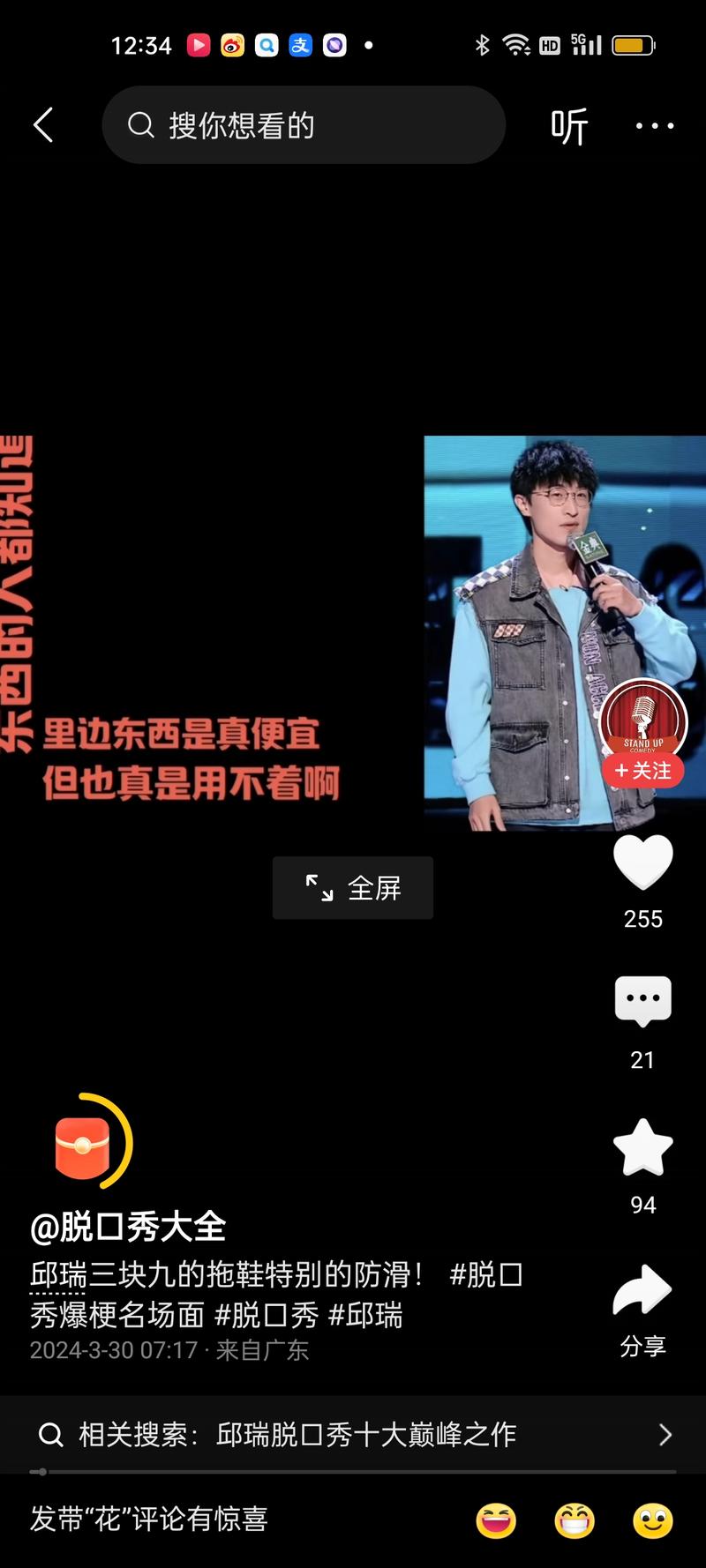
Task: Enter fullscreen with the 全屏 button
Action: [x=353, y=888]
